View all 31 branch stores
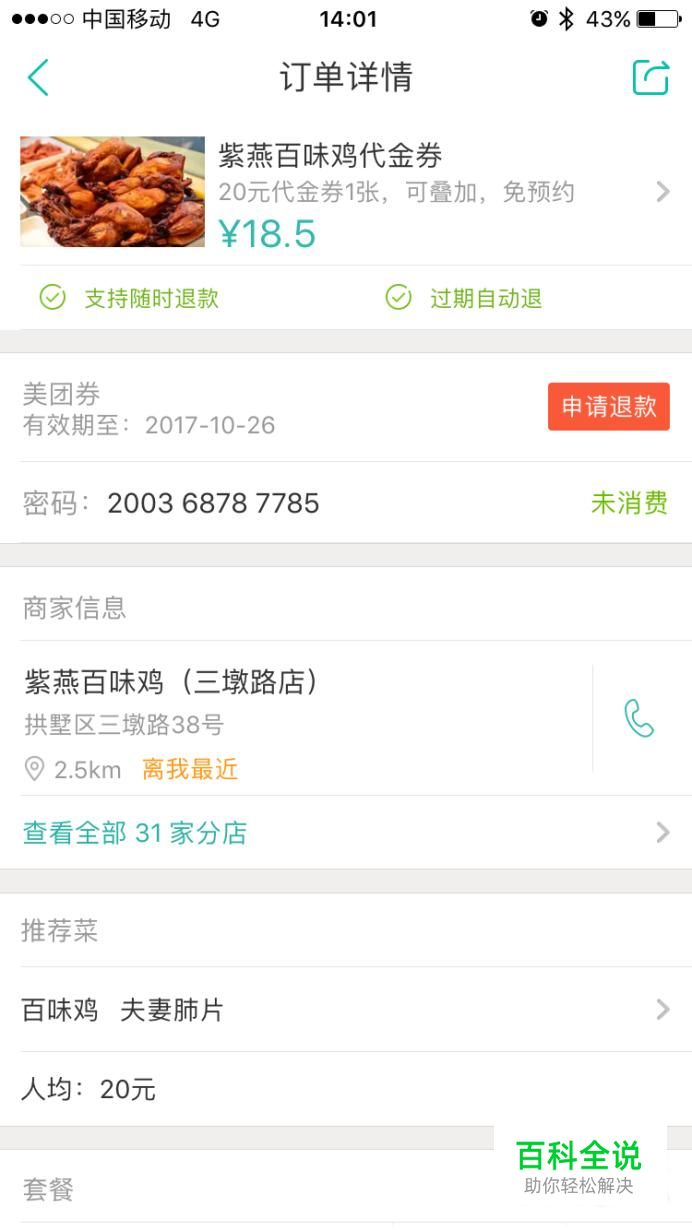Screen dimensions: 692x1230 [346, 832]
